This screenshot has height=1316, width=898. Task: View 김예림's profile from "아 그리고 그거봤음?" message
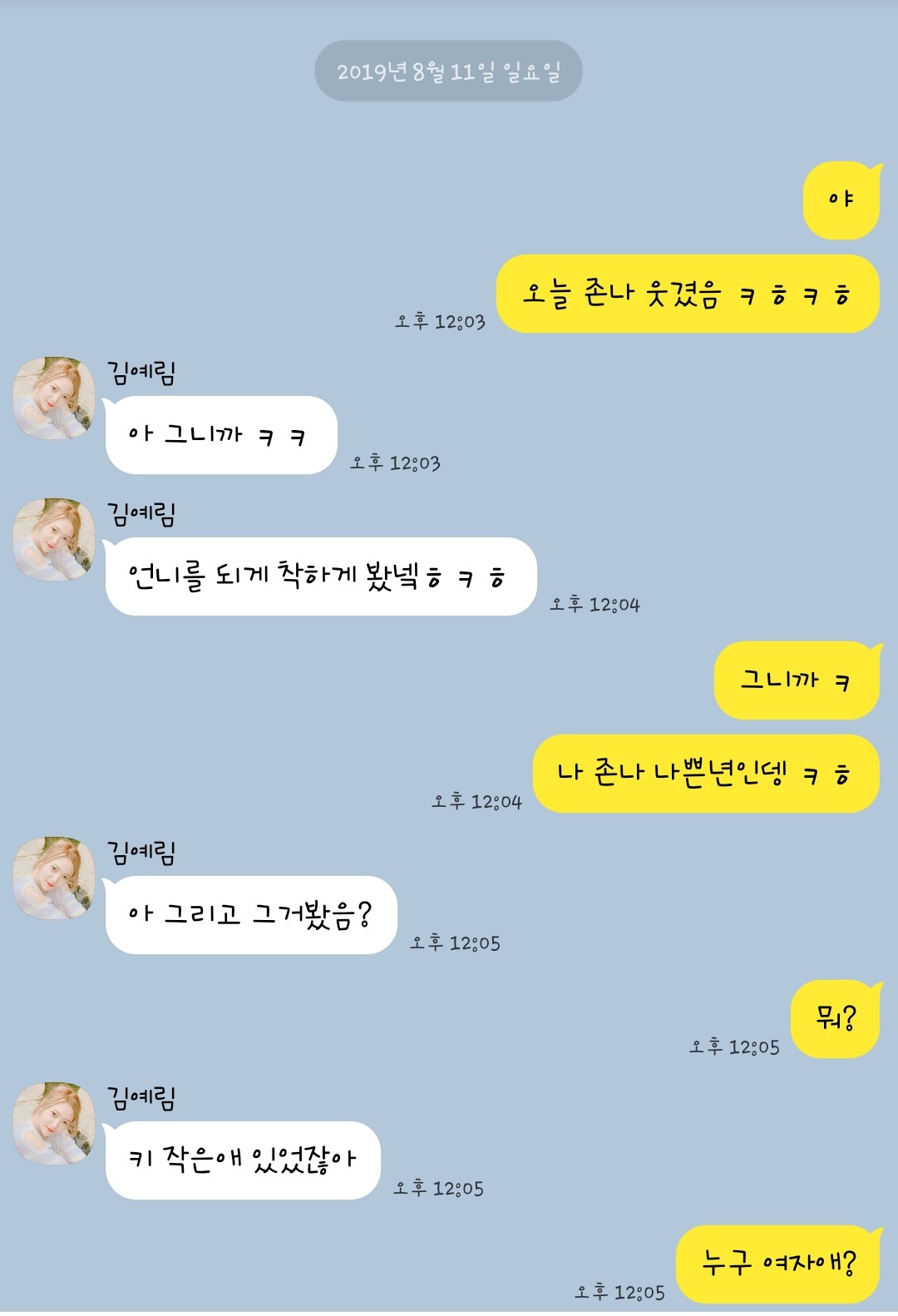click(x=54, y=878)
